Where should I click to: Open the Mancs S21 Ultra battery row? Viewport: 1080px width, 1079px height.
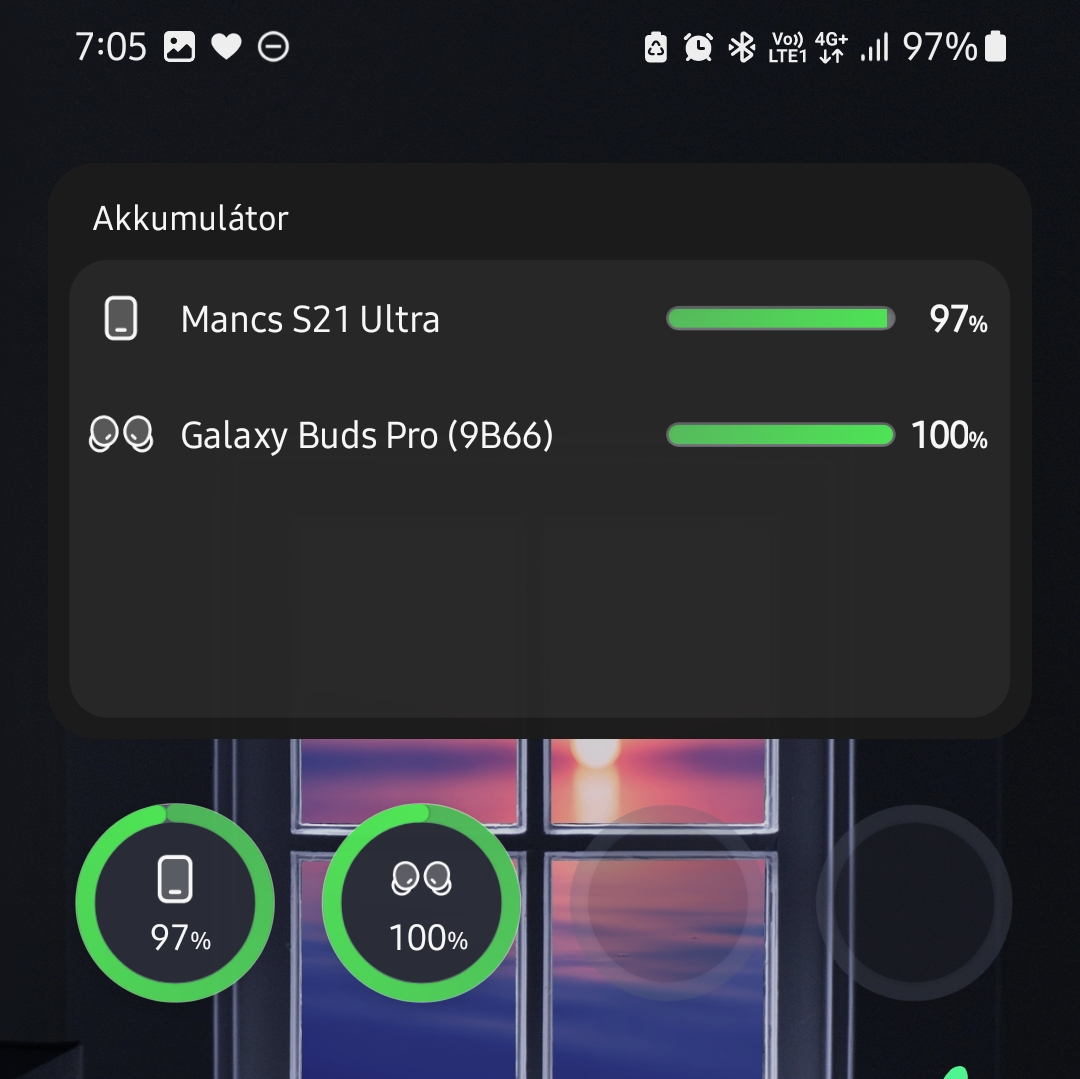click(x=540, y=320)
